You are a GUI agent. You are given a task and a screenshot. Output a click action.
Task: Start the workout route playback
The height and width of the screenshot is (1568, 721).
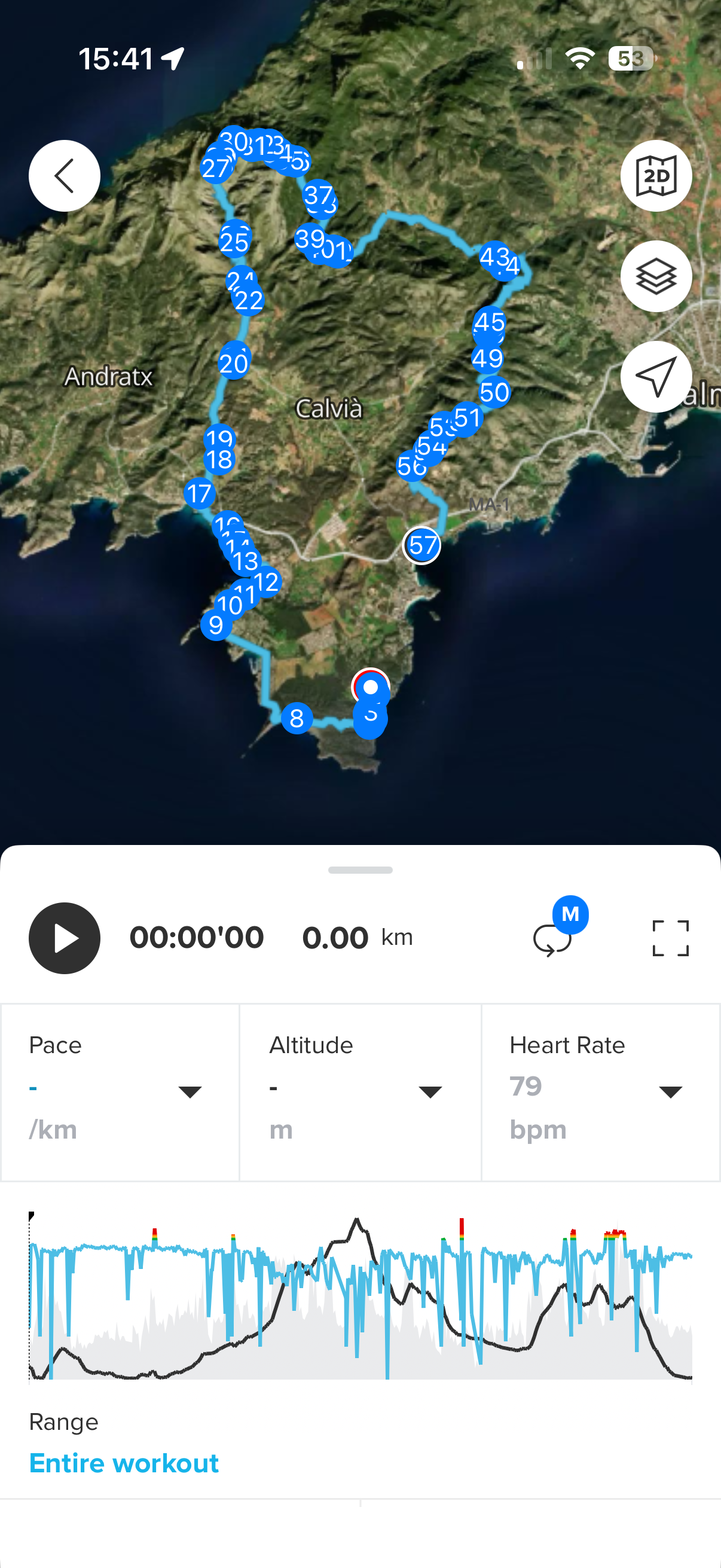click(x=65, y=938)
